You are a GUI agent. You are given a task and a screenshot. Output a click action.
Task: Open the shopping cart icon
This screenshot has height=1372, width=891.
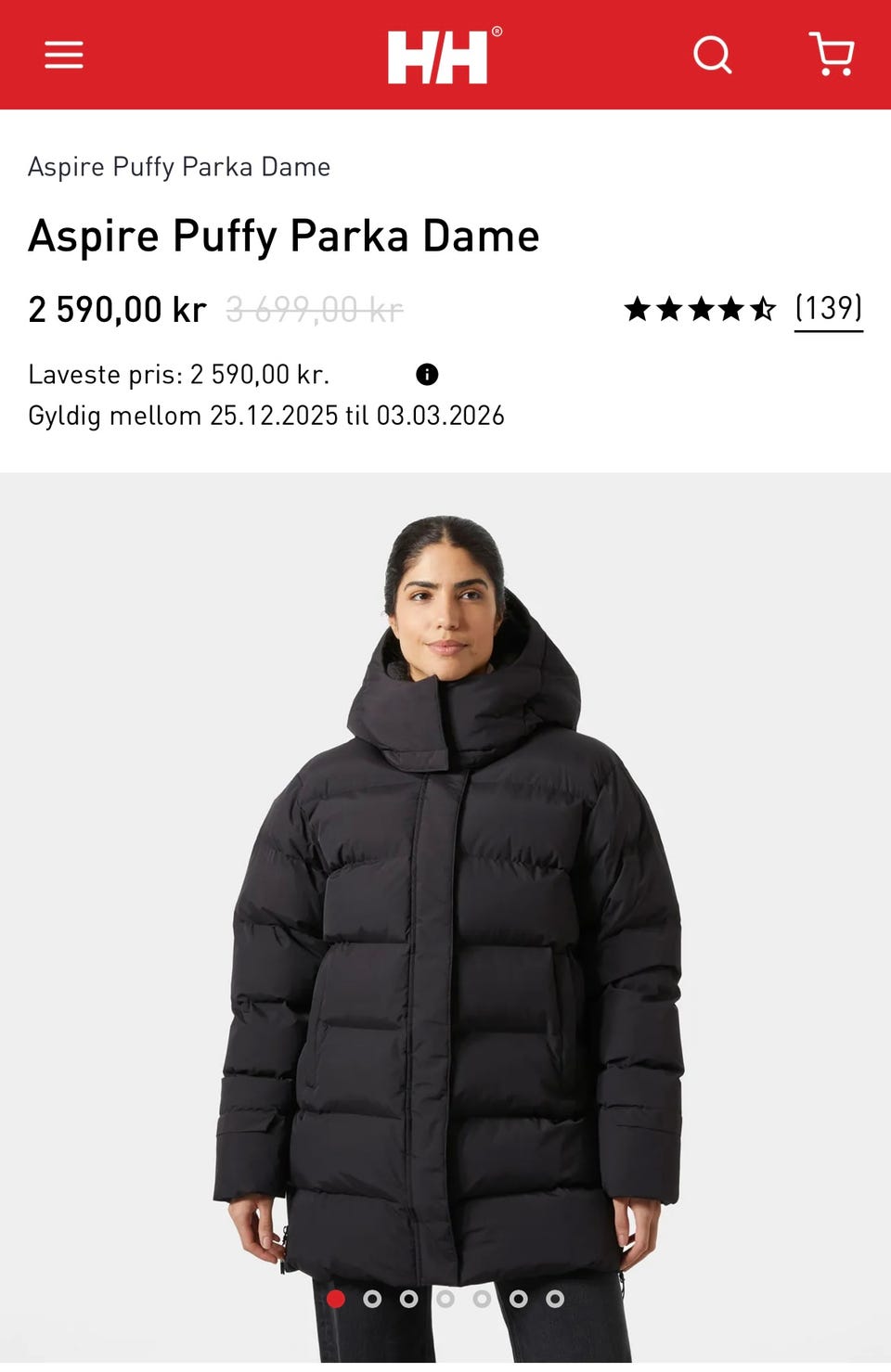833,54
